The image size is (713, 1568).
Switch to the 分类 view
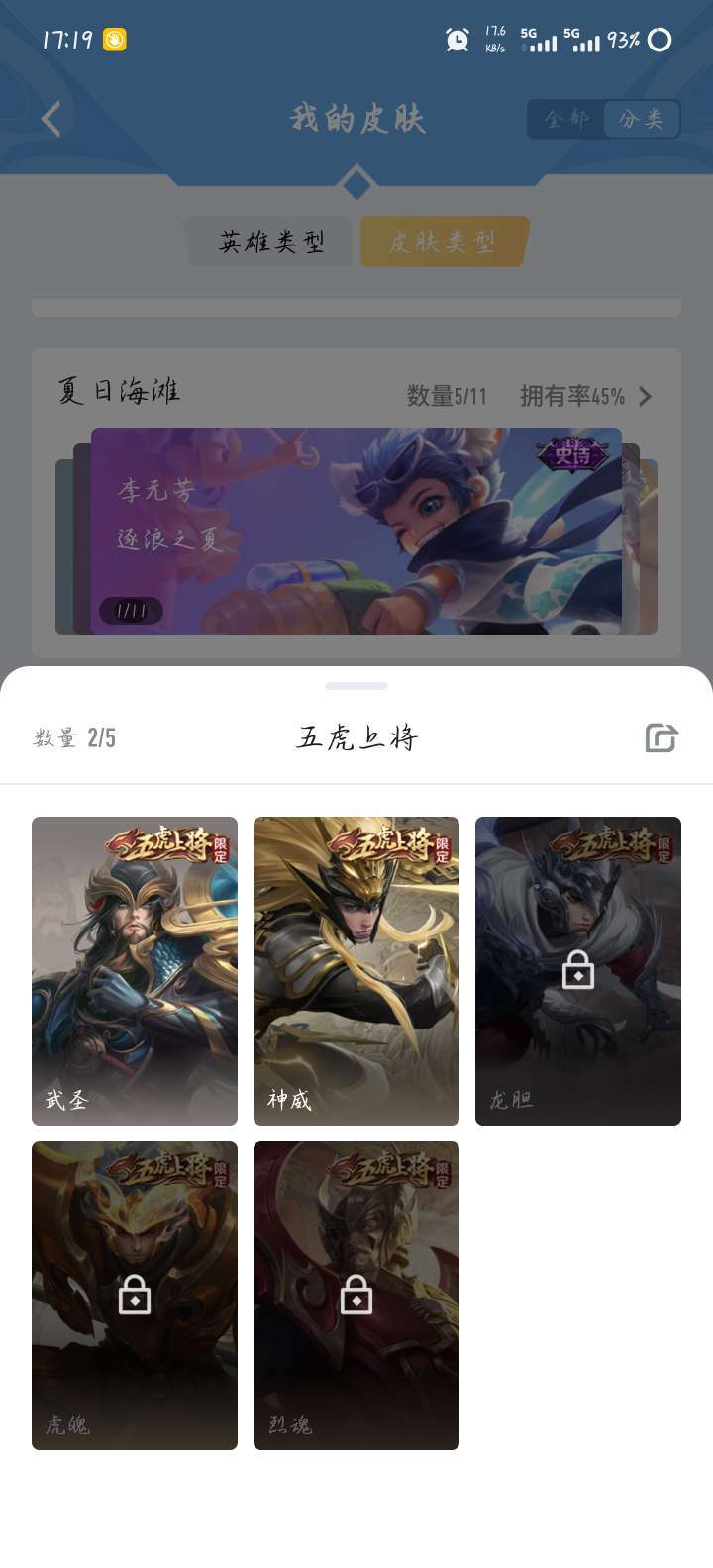pyautogui.click(x=641, y=120)
